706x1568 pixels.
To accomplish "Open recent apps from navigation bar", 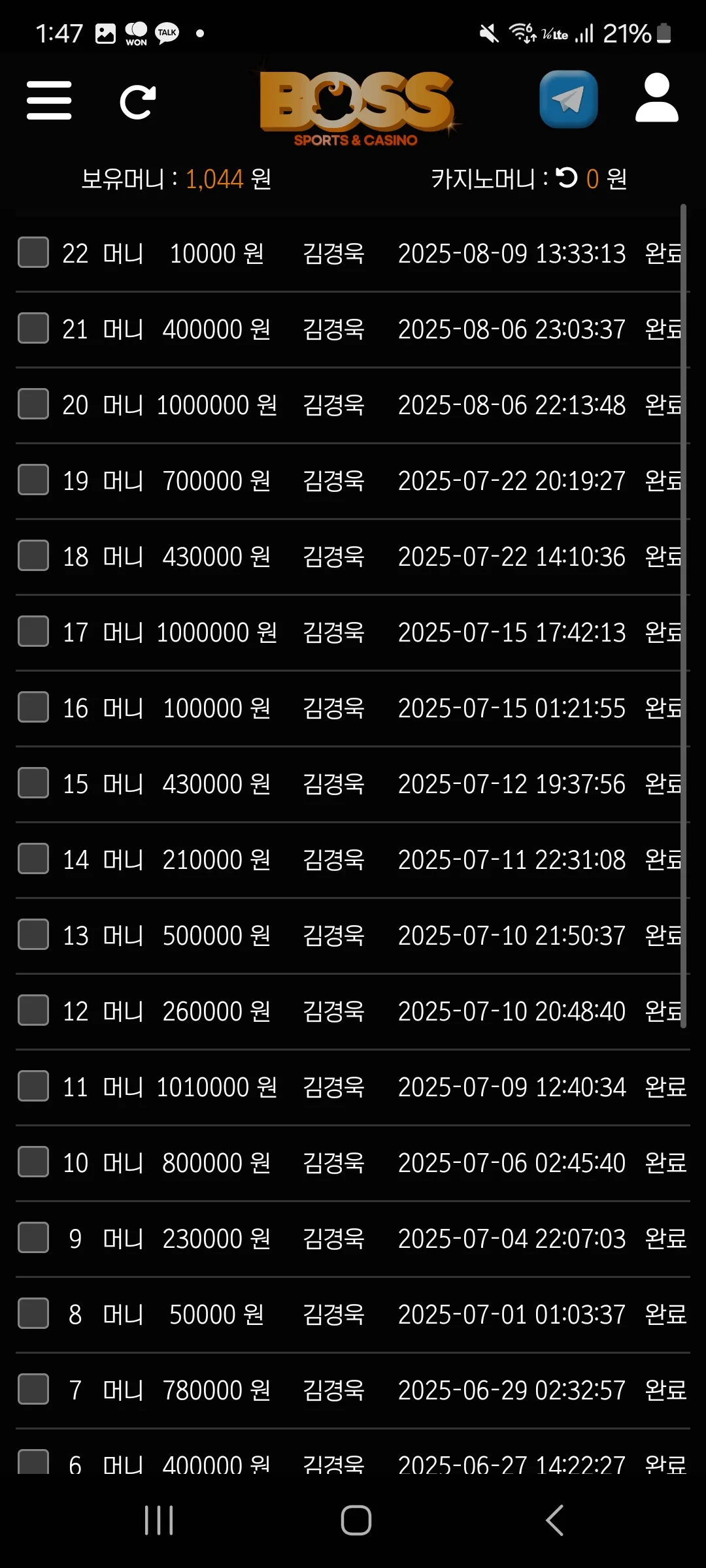I will [159, 1520].
